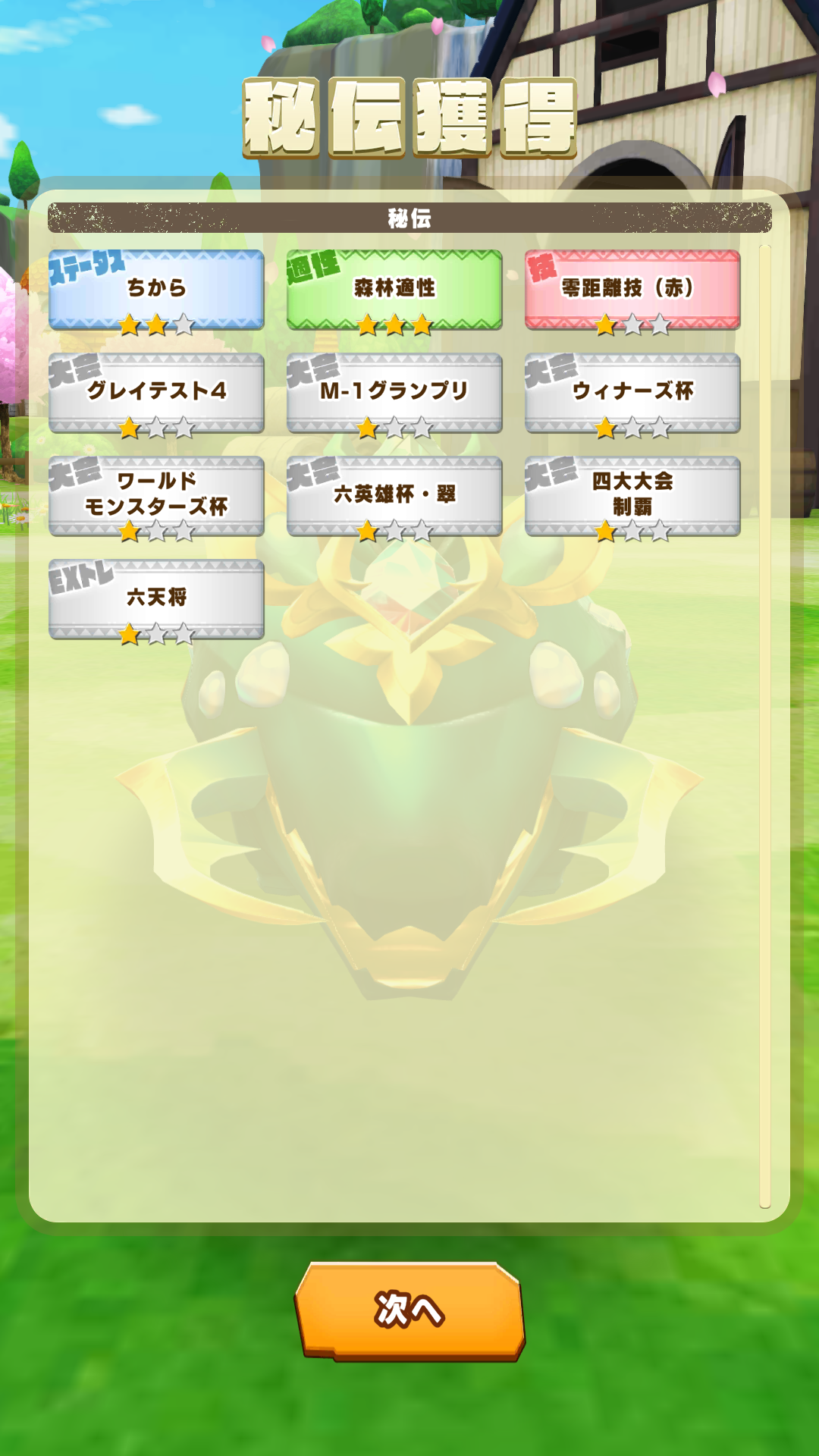Image resolution: width=819 pixels, height=1456 pixels.
Task: Tap the M-1グランプリ tournament card
Action: (394, 393)
